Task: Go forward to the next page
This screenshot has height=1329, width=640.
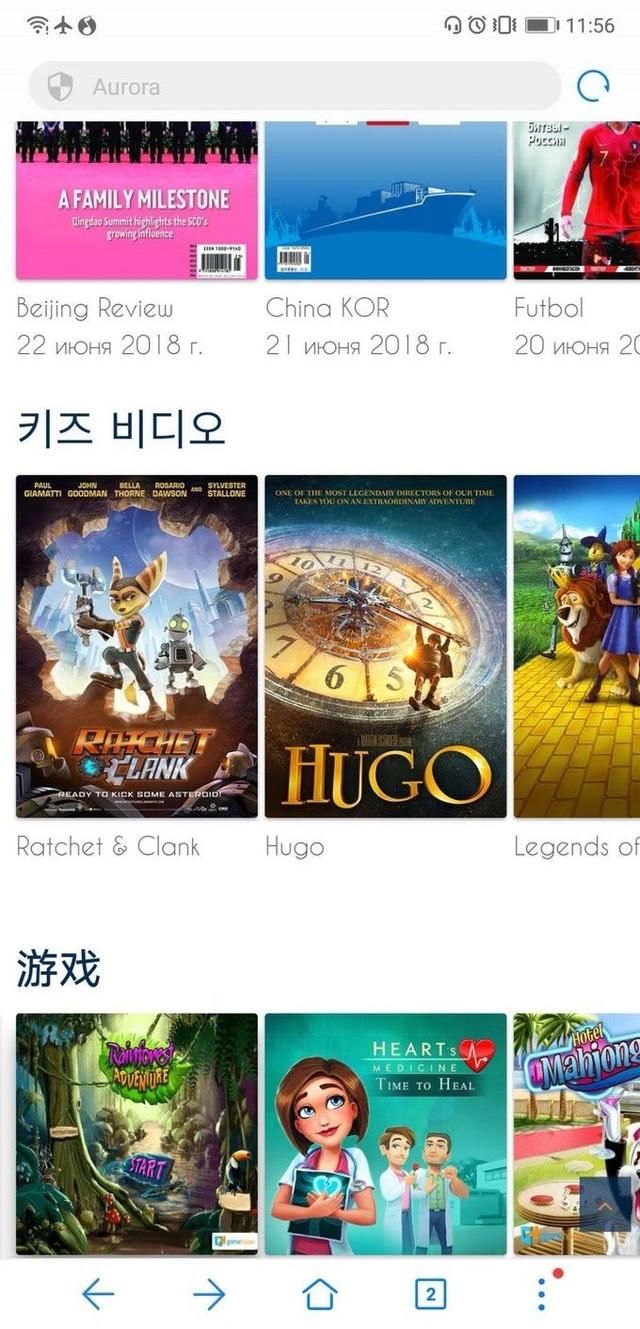Action: pyautogui.click(x=209, y=1294)
